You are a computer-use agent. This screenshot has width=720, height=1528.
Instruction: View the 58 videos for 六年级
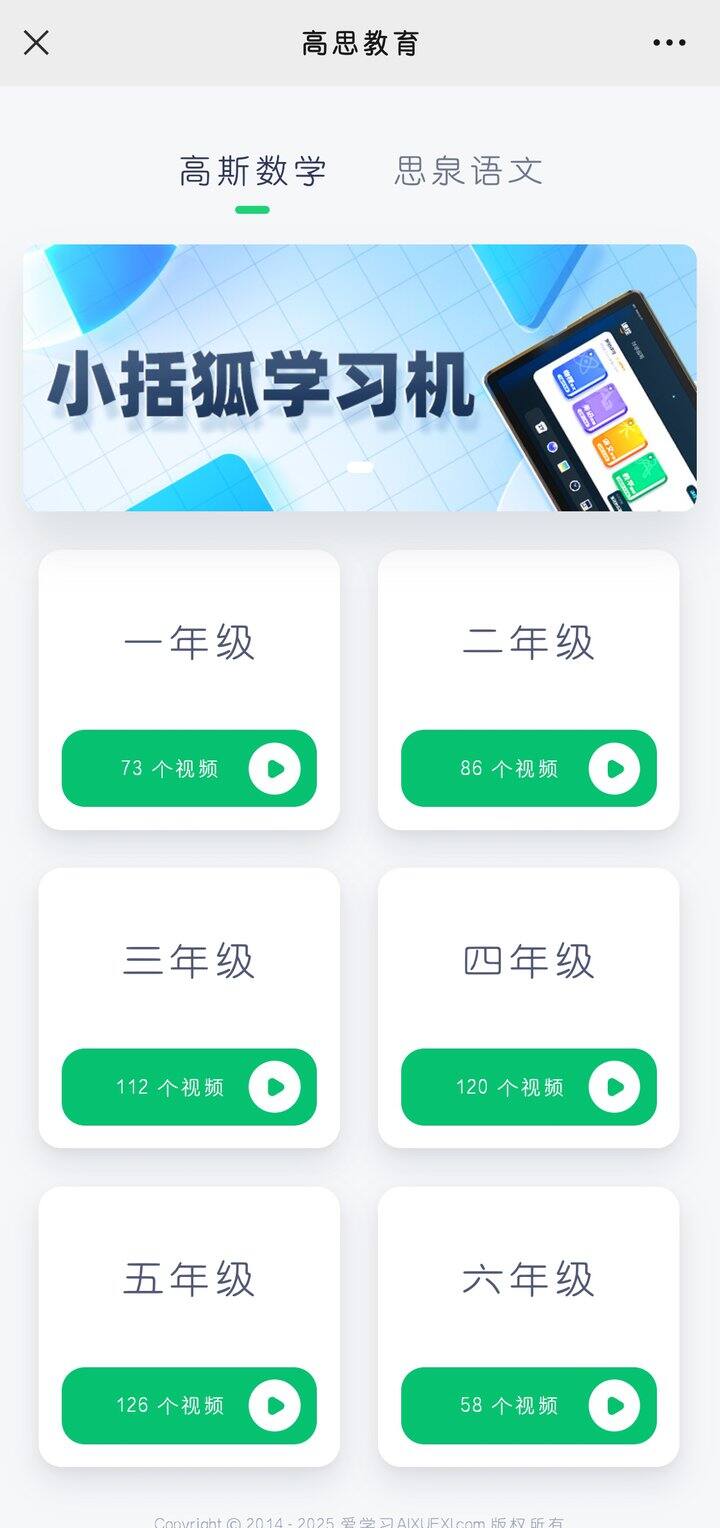click(528, 1405)
